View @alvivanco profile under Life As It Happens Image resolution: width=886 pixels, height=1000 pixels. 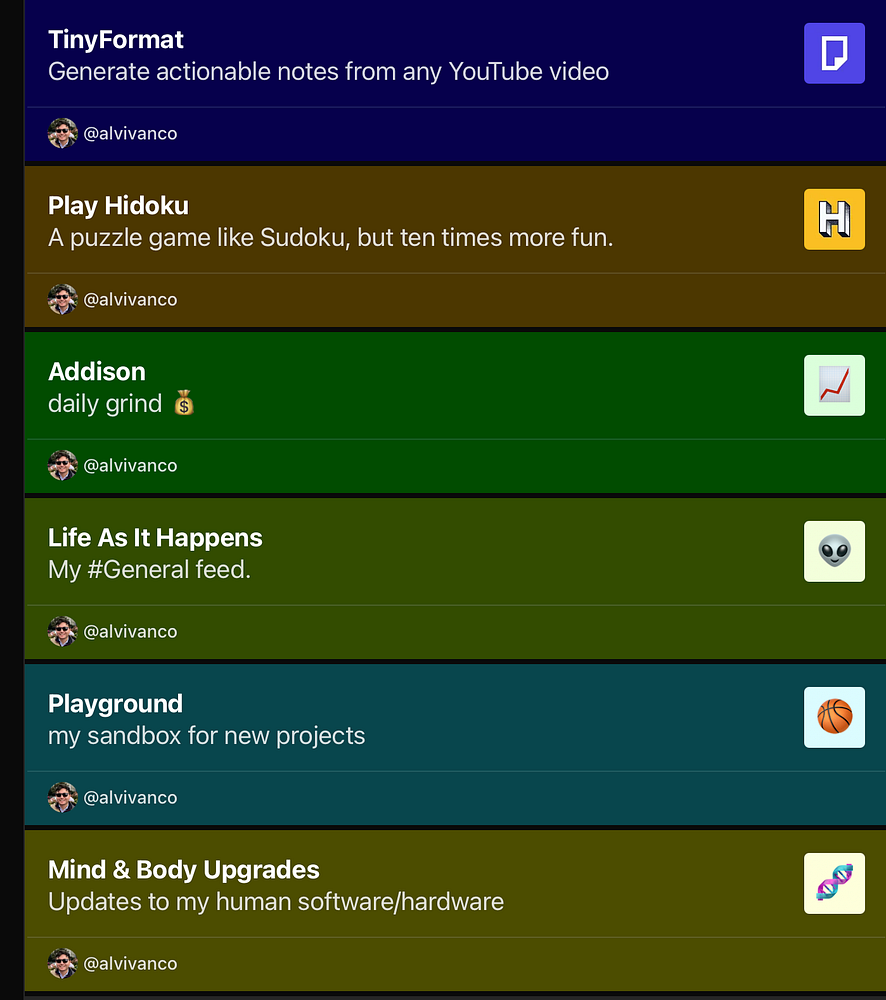130,632
